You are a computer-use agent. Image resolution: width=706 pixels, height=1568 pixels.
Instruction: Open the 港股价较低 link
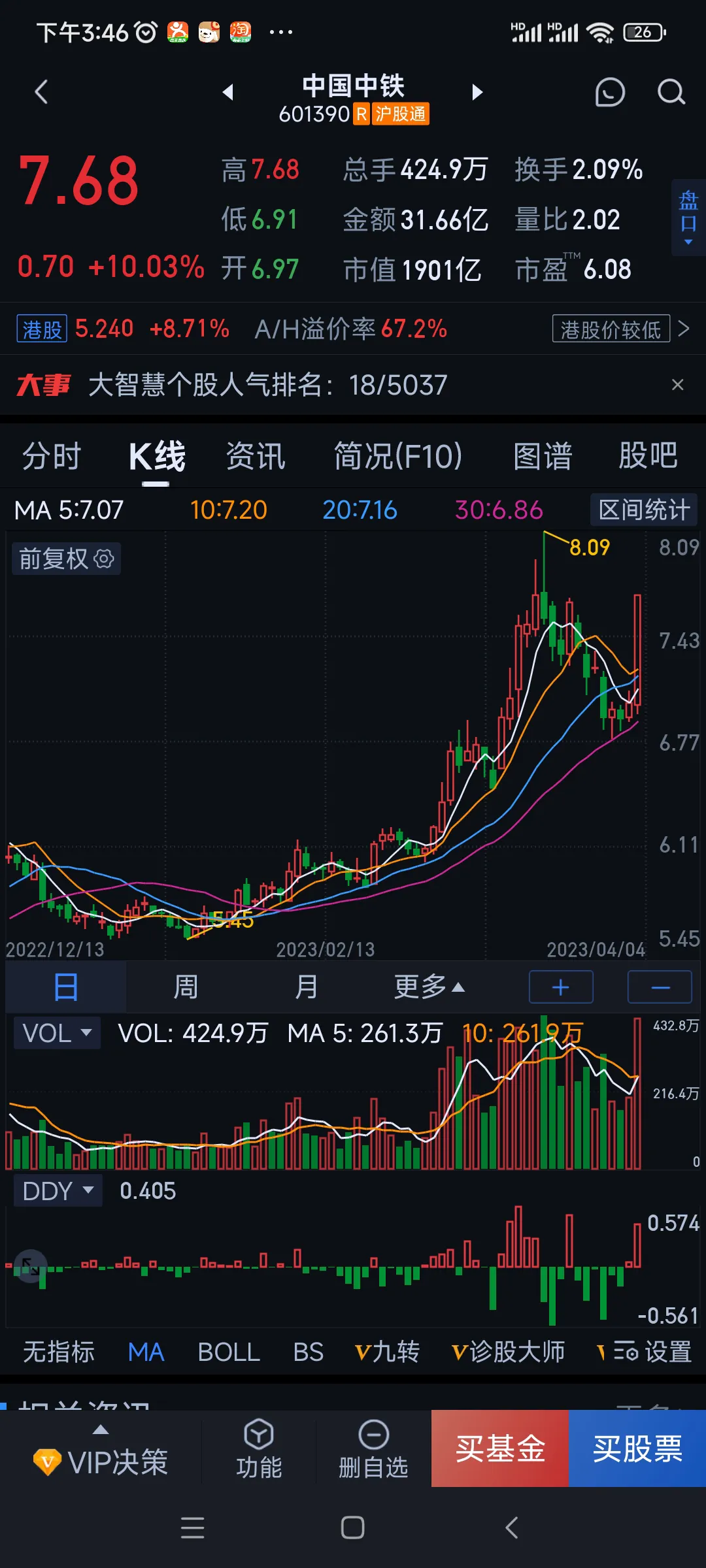(611, 329)
